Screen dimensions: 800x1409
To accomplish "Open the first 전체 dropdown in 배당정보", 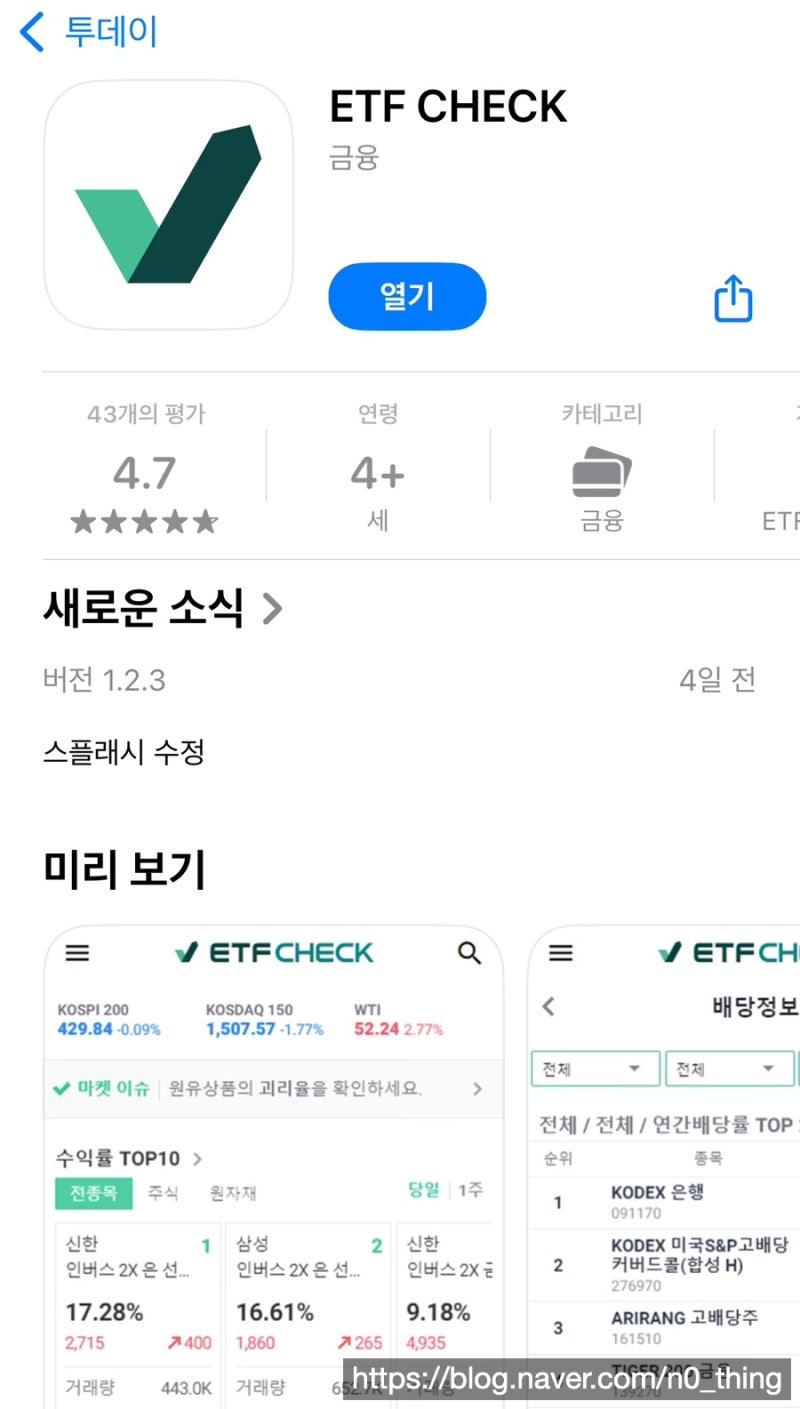I will [x=595, y=1068].
